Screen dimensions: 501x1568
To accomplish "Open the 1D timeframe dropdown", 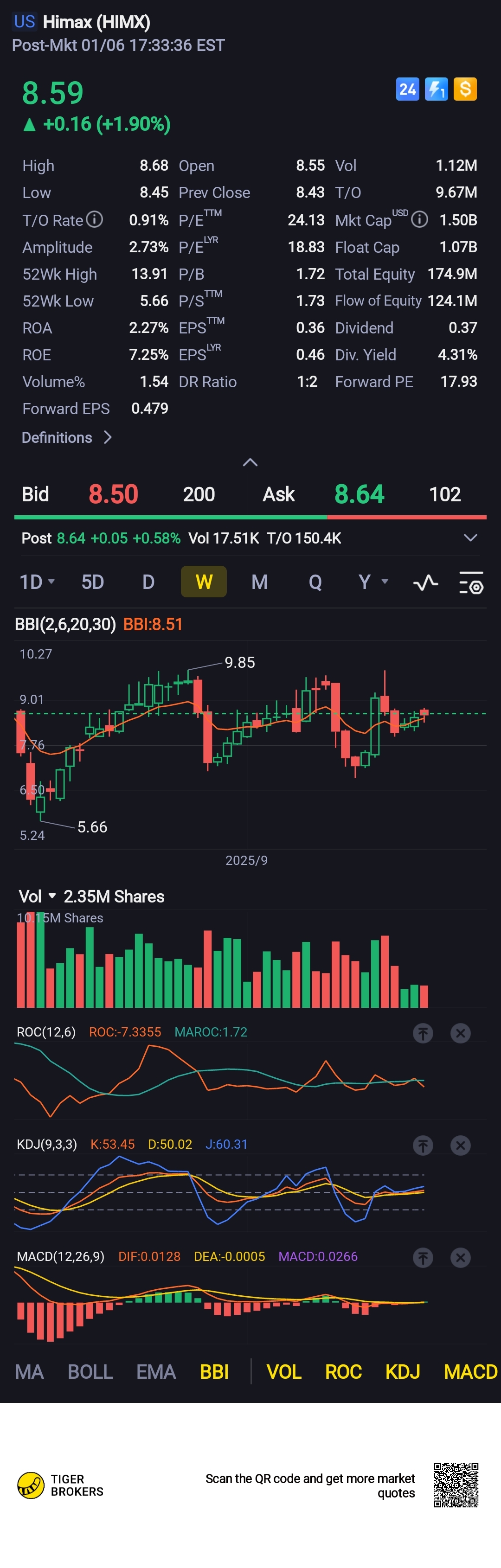I will pos(37,582).
